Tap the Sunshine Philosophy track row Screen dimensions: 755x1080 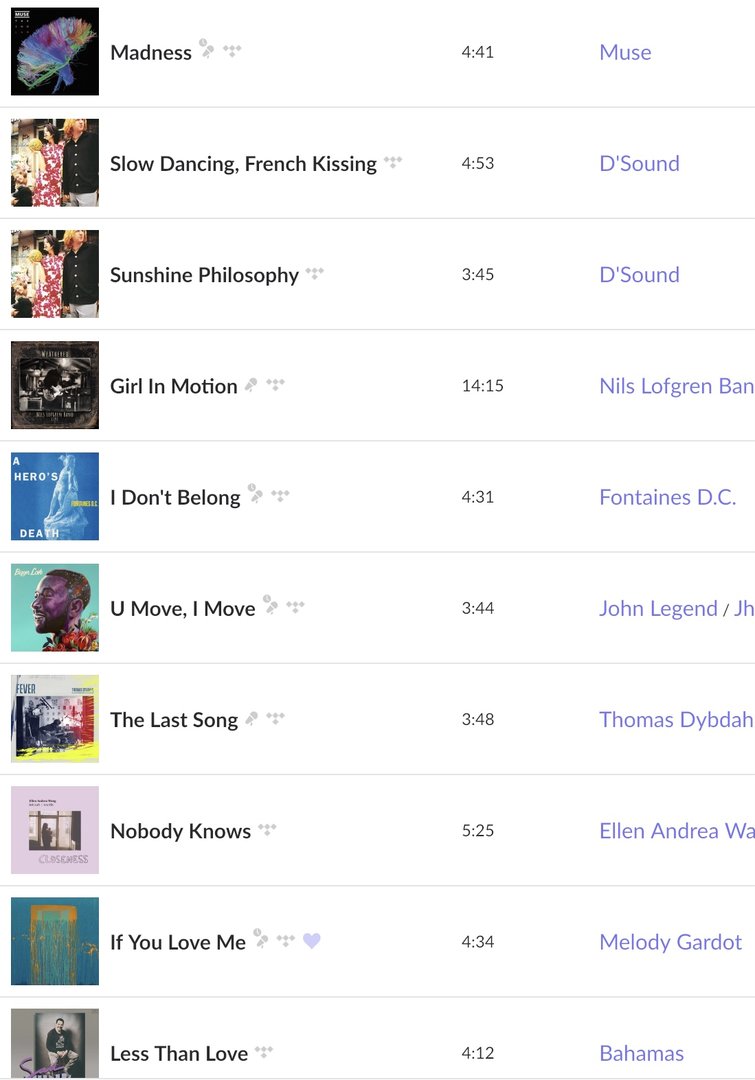(204, 275)
